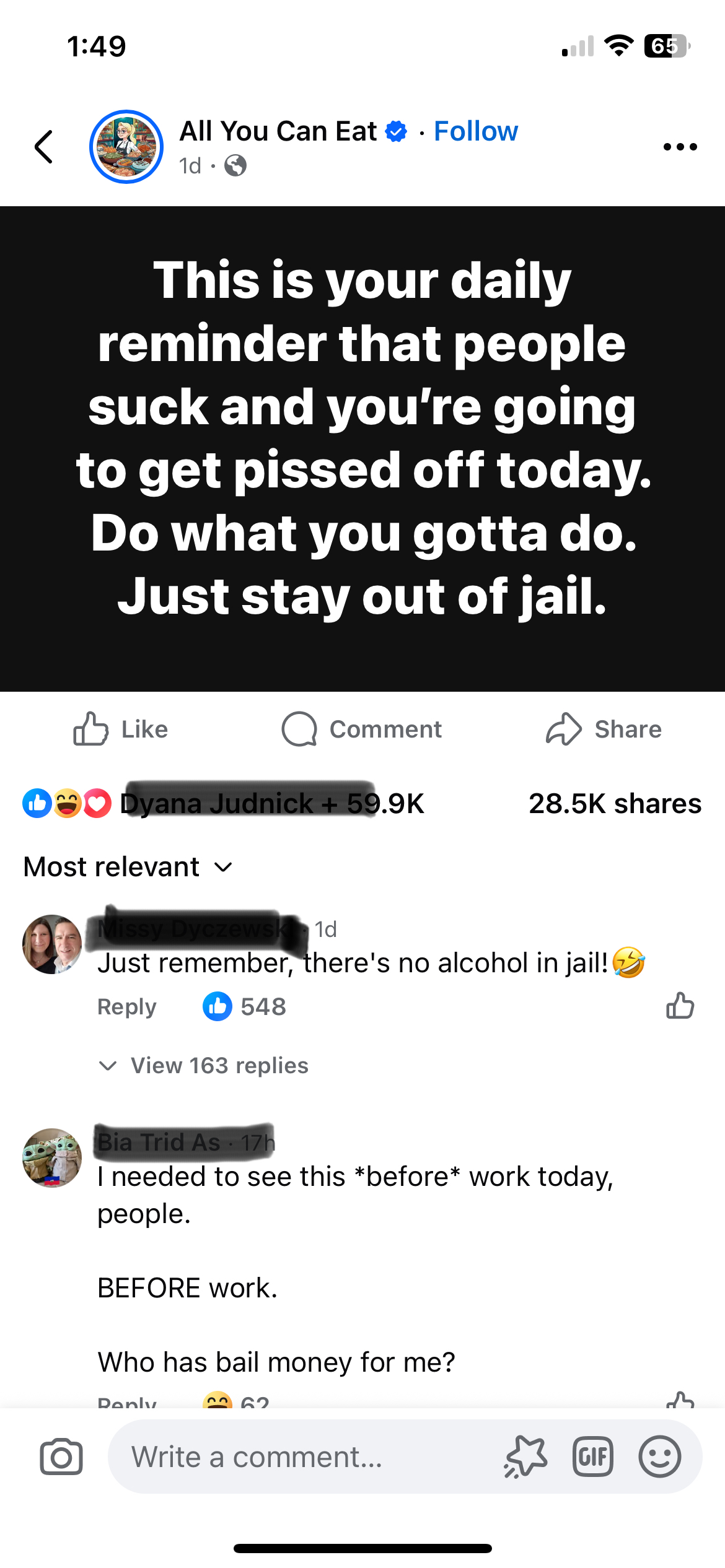The width and height of the screenshot is (725, 1568).
Task: Go back with the back arrow
Action: 44,147
